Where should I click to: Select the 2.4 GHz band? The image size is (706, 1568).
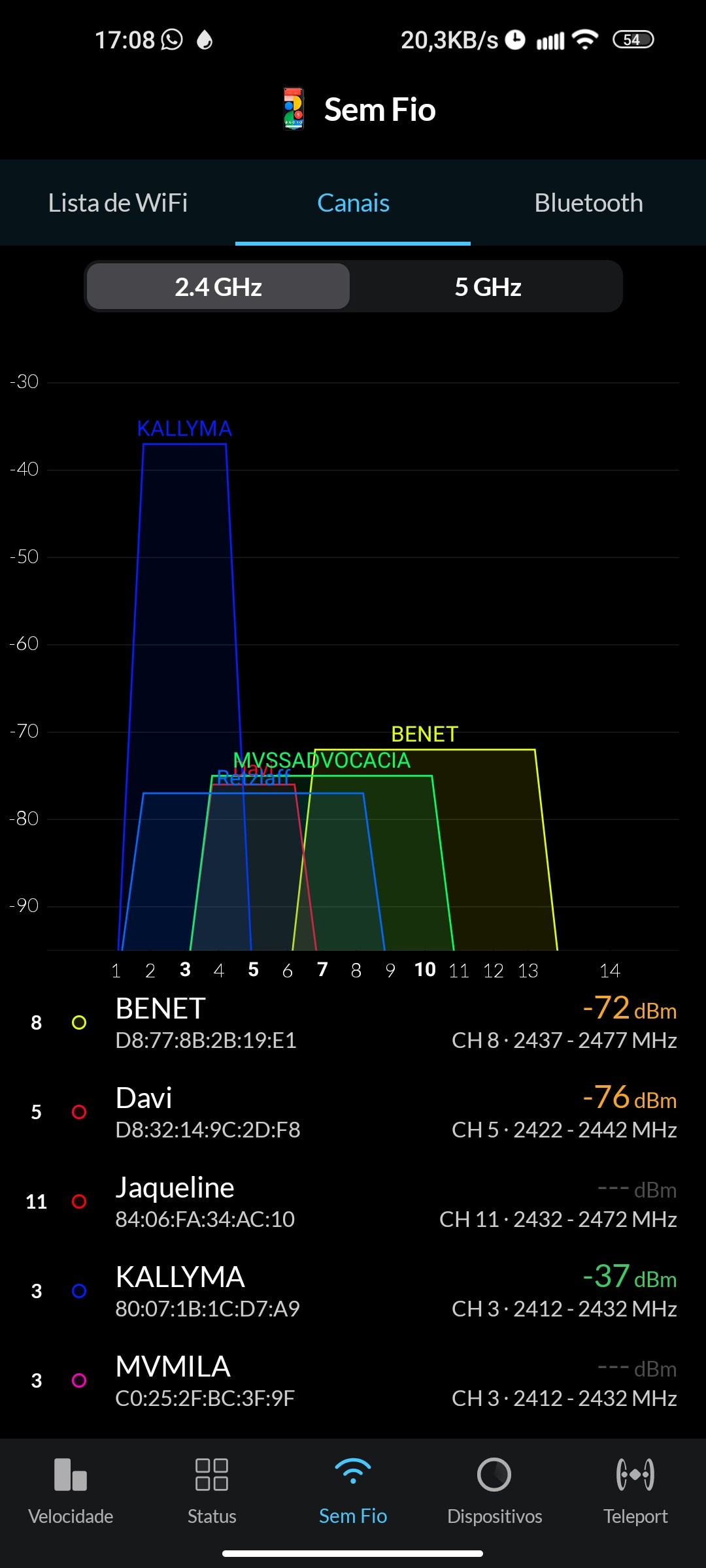[218, 287]
